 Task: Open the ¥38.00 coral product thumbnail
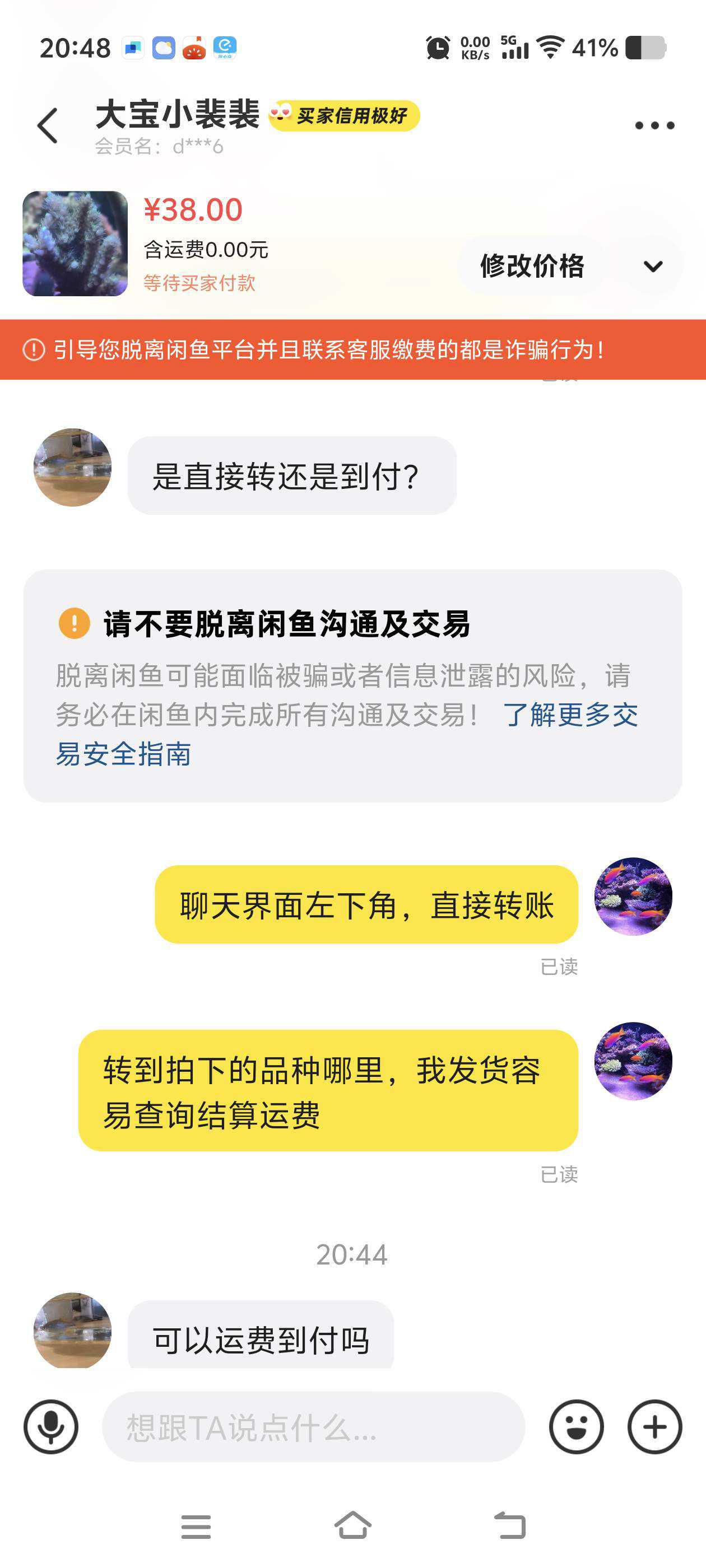(75, 244)
